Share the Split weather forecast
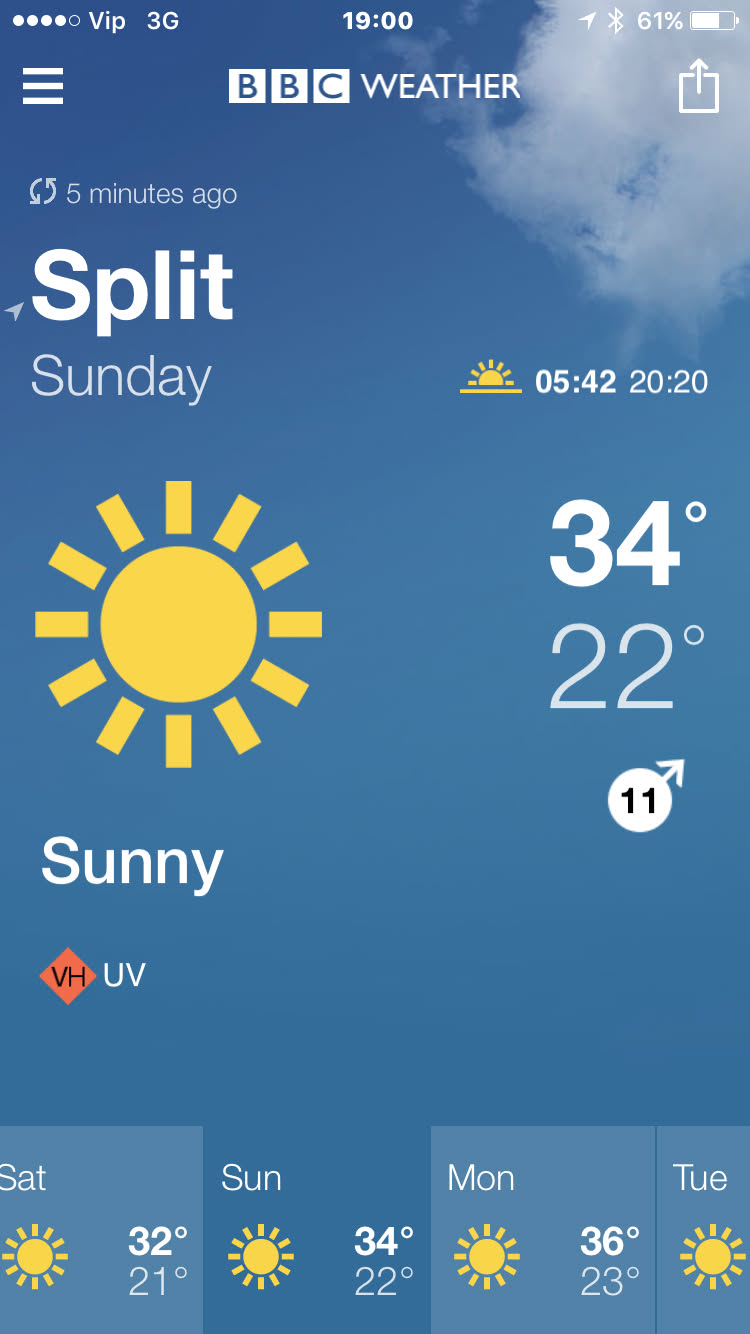 coord(699,86)
